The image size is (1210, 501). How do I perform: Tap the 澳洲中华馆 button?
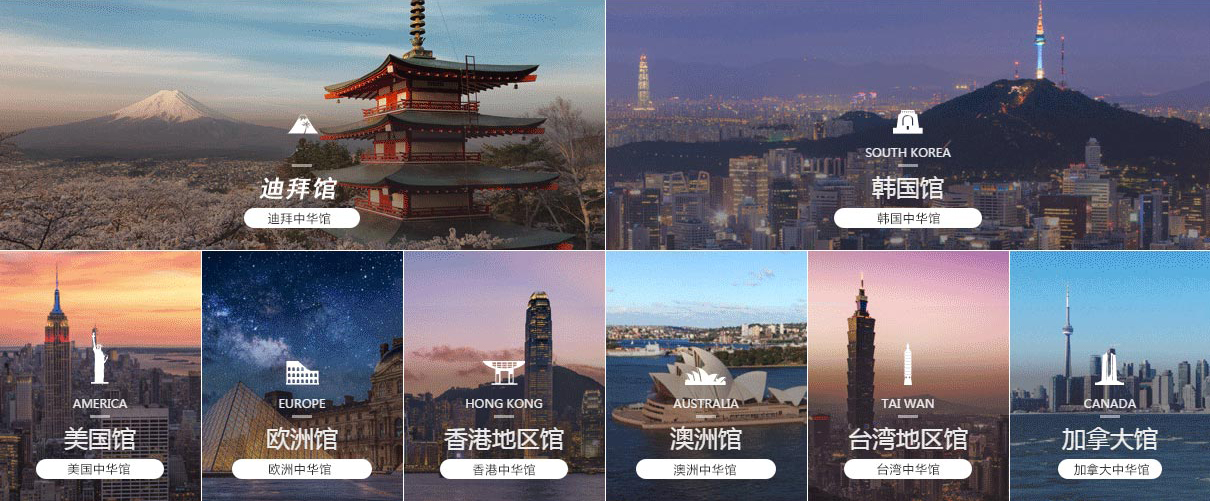706,469
